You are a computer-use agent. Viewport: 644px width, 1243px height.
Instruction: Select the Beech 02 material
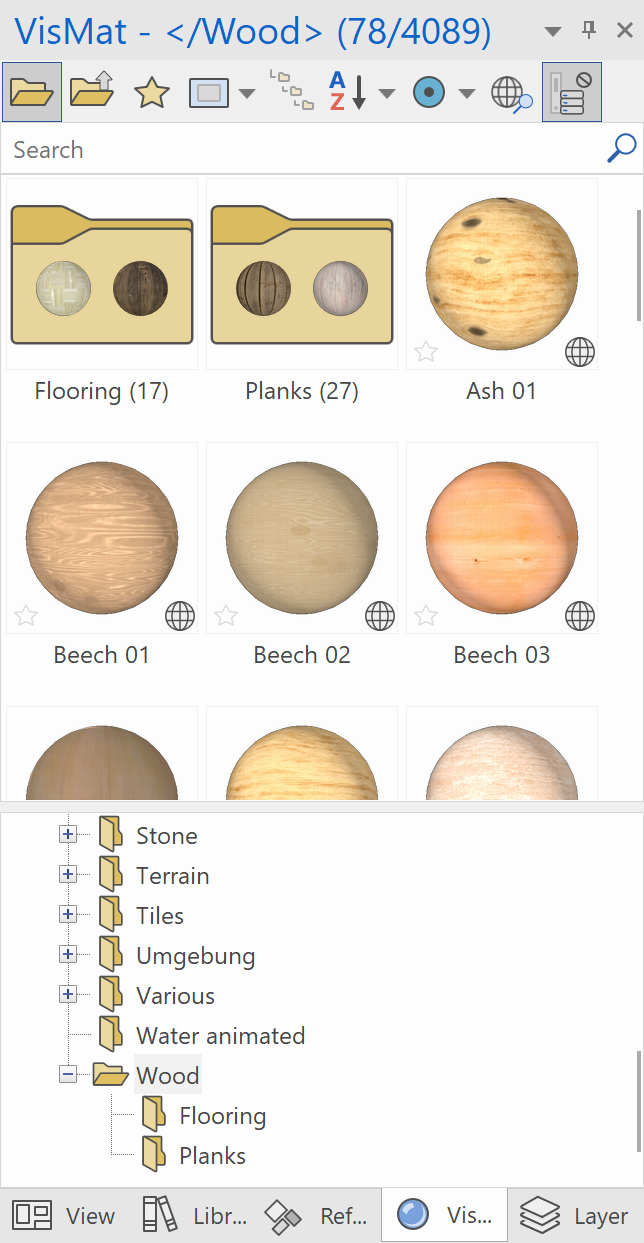click(302, 538)
